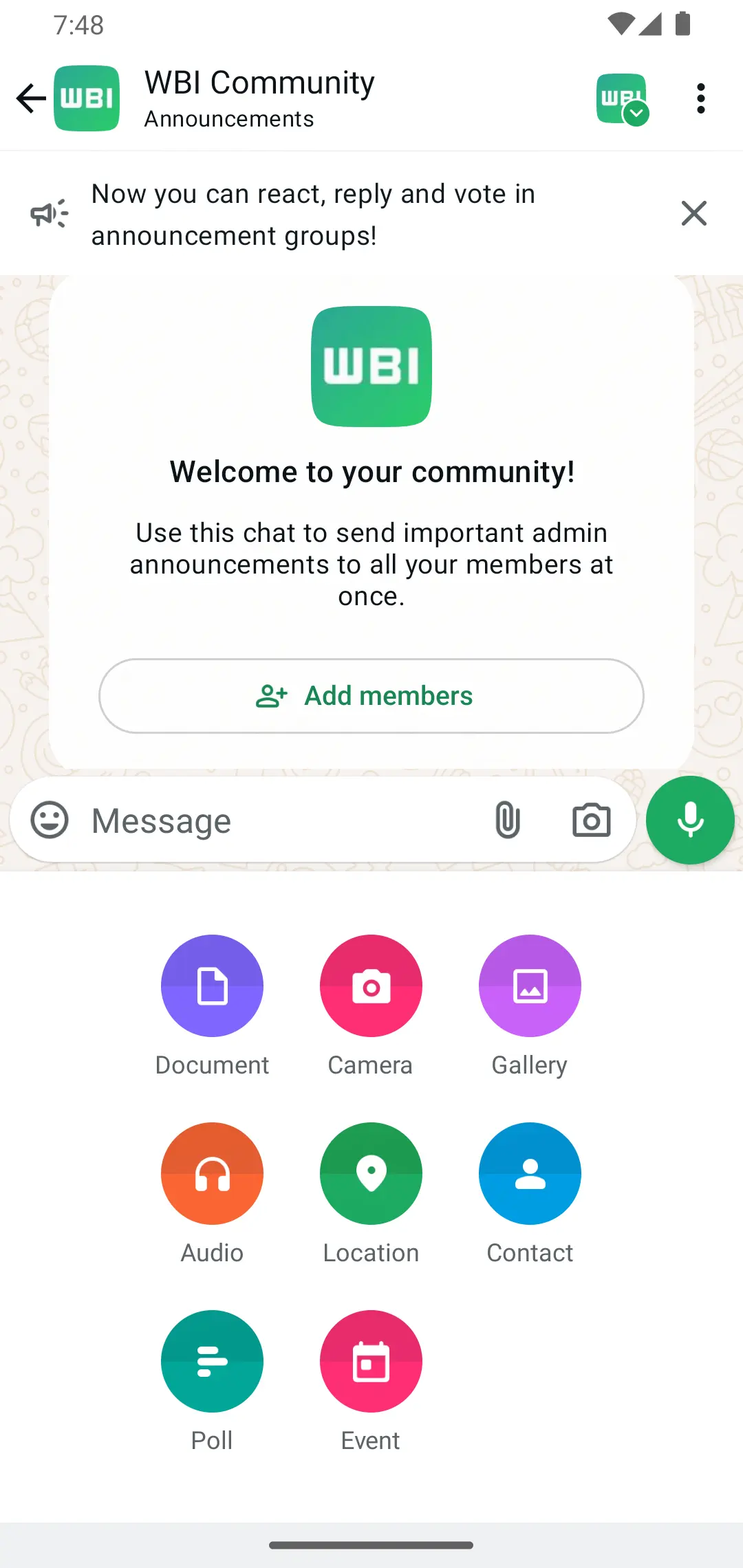This screenshot has width=743, height=1568.
Task: Open the community switcher icon in header
Action: (x=622, y=99)
